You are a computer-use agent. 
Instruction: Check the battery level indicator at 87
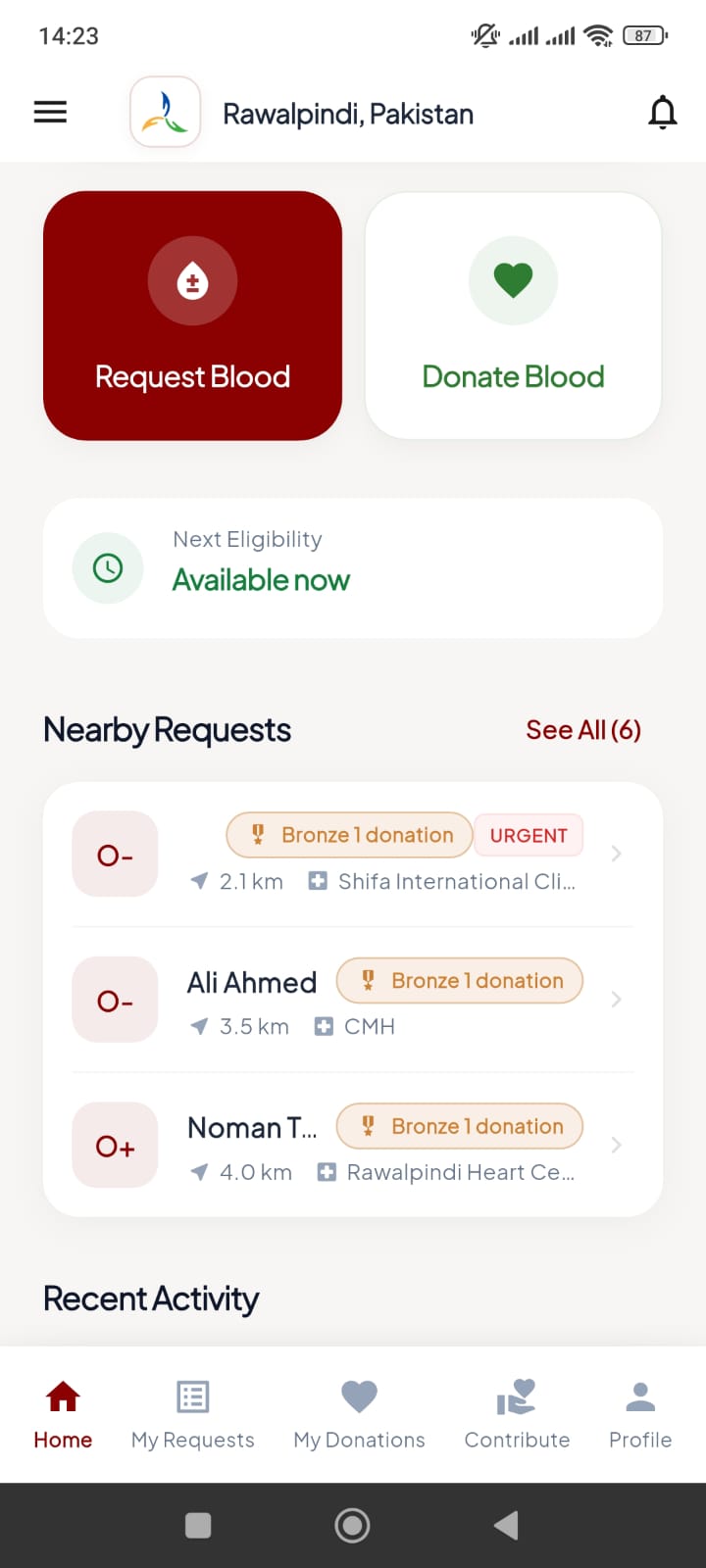(646, 35)
